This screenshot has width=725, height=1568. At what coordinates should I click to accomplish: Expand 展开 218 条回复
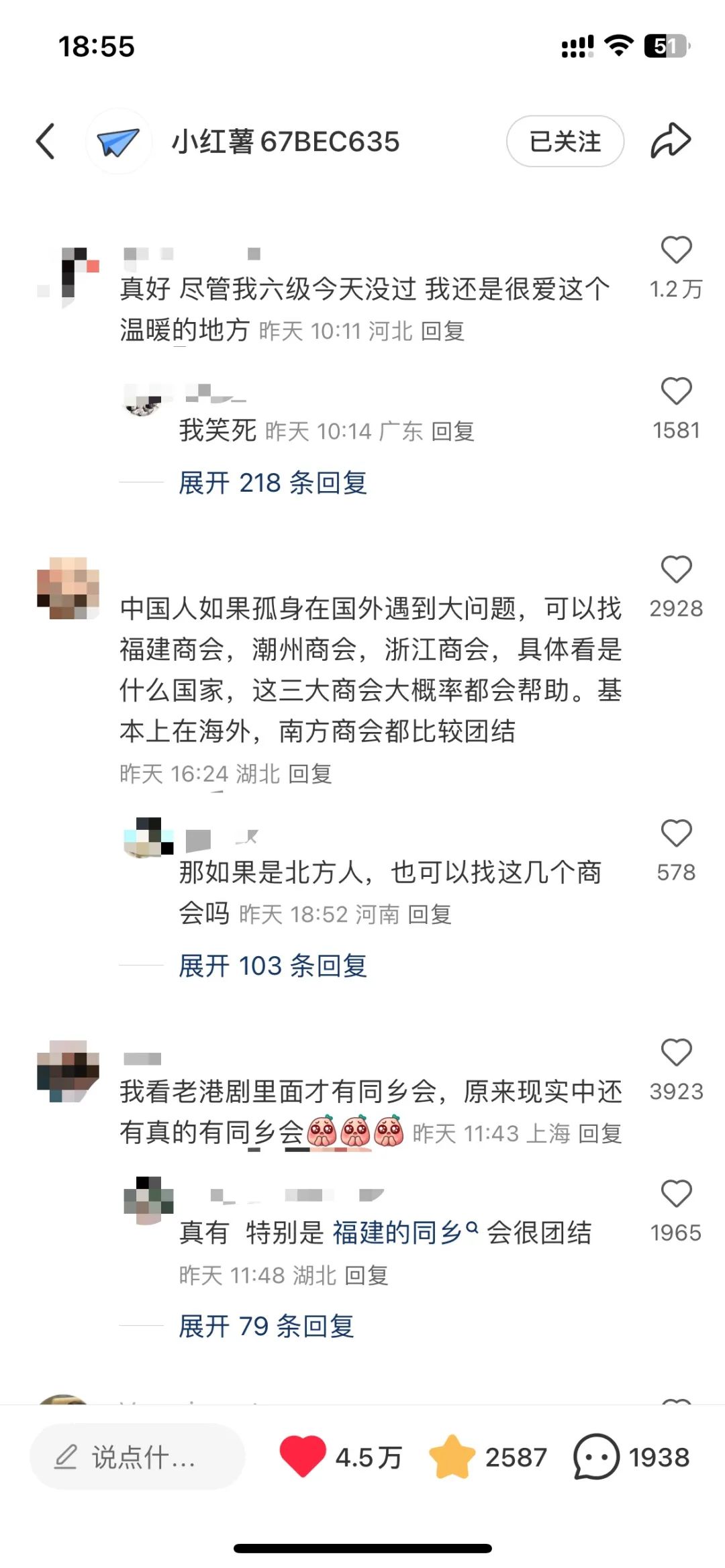(273, 483)
